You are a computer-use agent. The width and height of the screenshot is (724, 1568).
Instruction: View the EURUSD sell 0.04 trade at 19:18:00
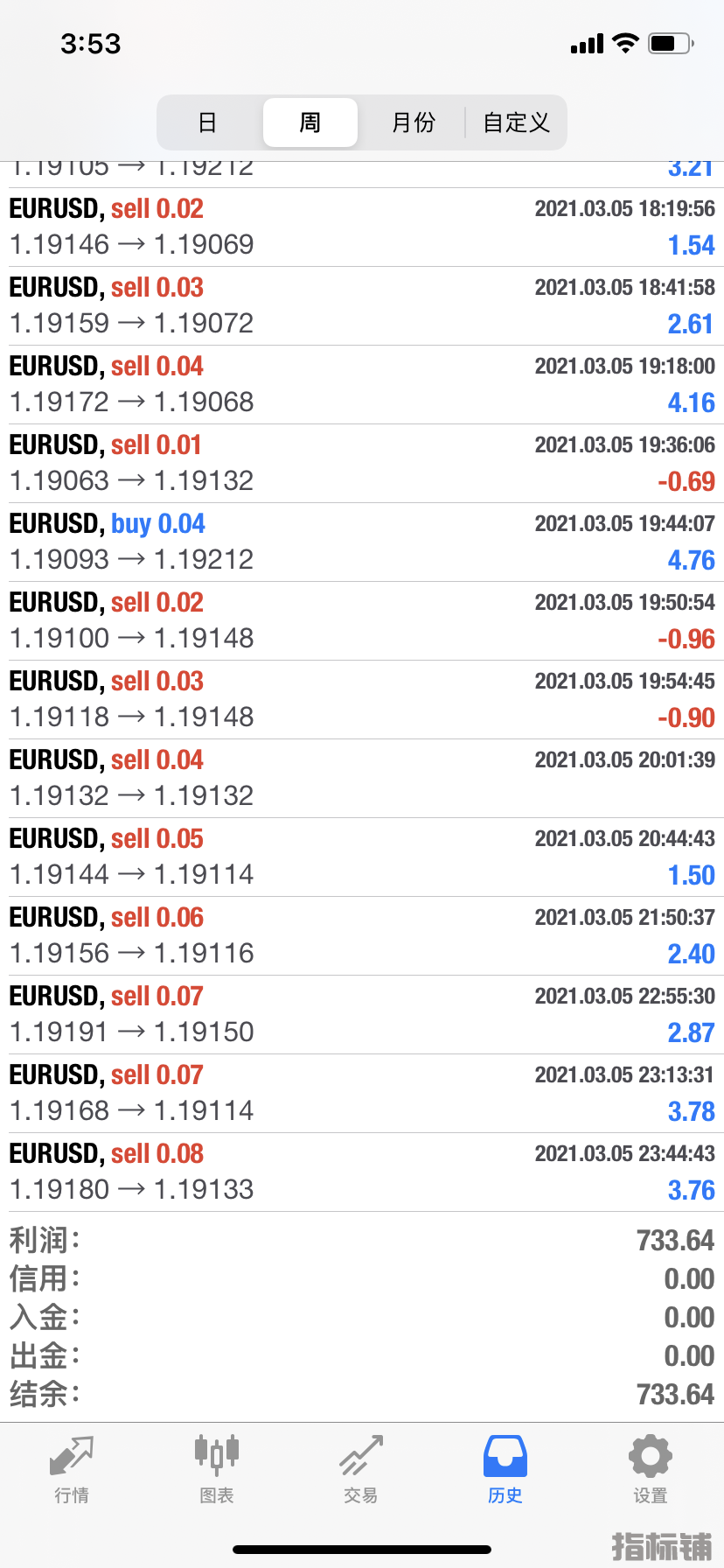[362, 385]
